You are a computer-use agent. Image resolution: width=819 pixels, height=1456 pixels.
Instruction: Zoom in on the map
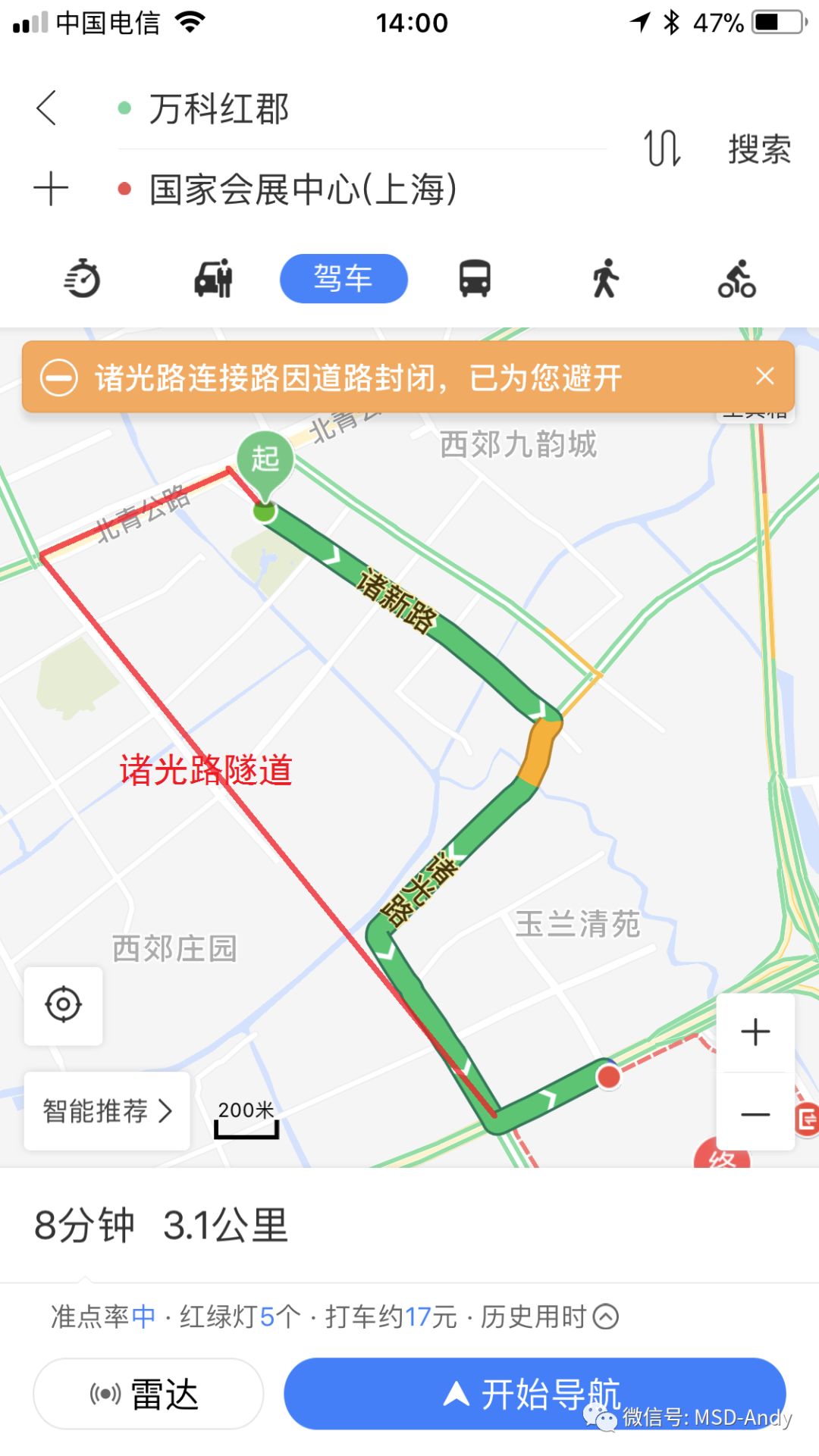(x=755, y=1032)
